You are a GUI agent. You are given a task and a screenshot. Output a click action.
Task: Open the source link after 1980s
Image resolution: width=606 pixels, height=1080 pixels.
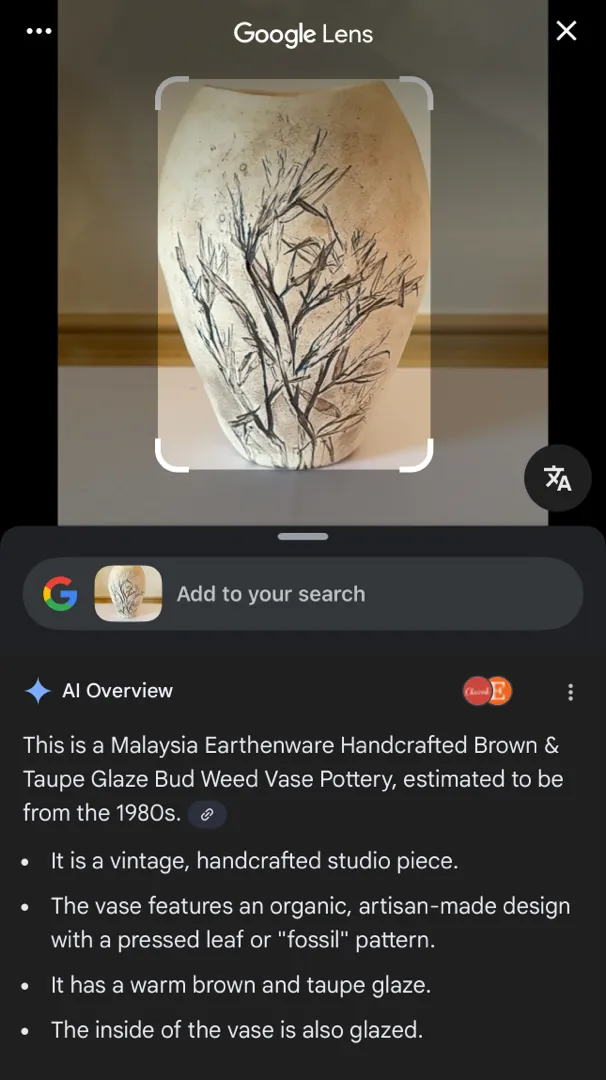tap(207, 814)
